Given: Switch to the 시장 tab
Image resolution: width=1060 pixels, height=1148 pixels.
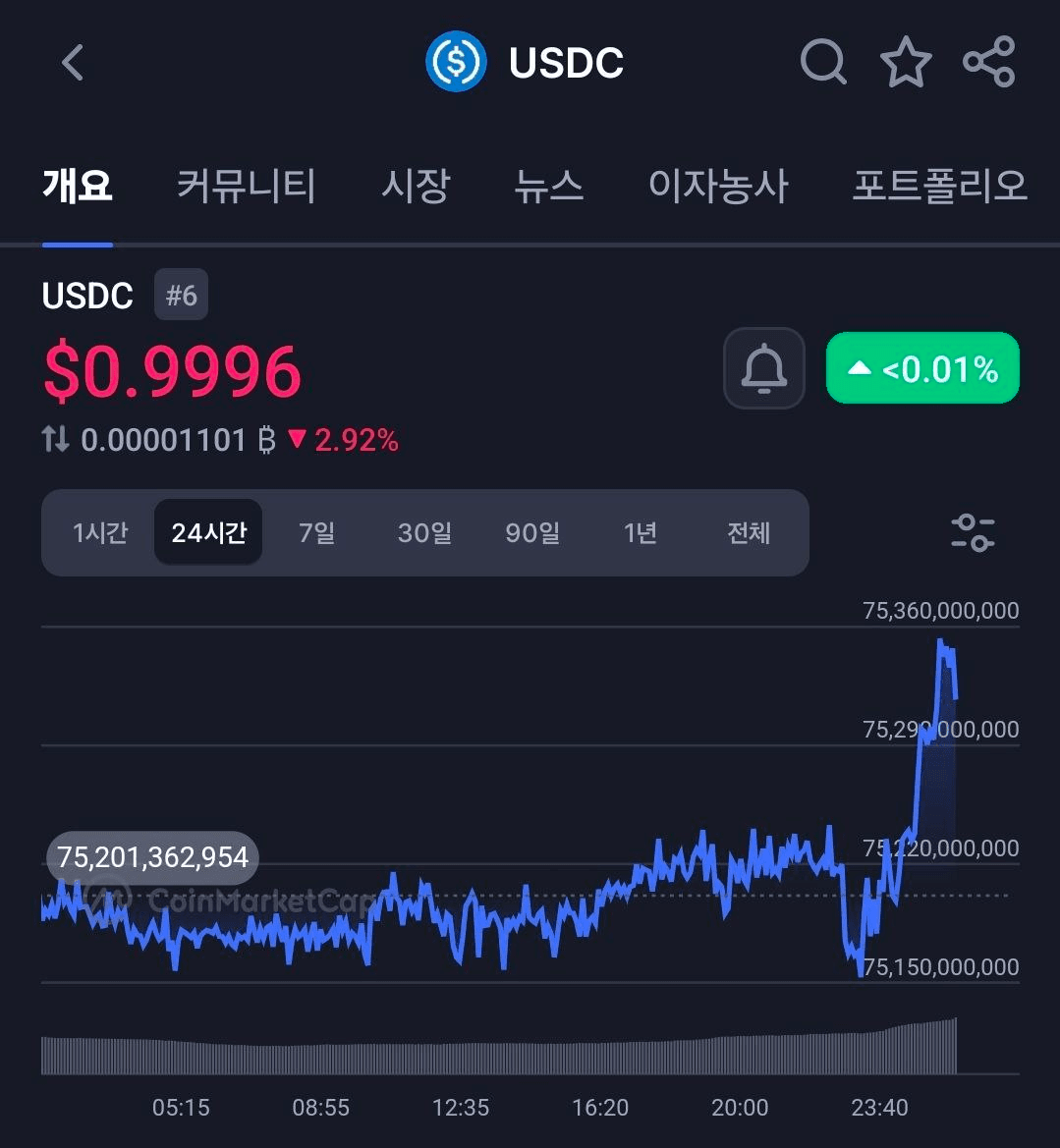Looking at the screenshot, I should pyautogui.click(x=416, y=186).
